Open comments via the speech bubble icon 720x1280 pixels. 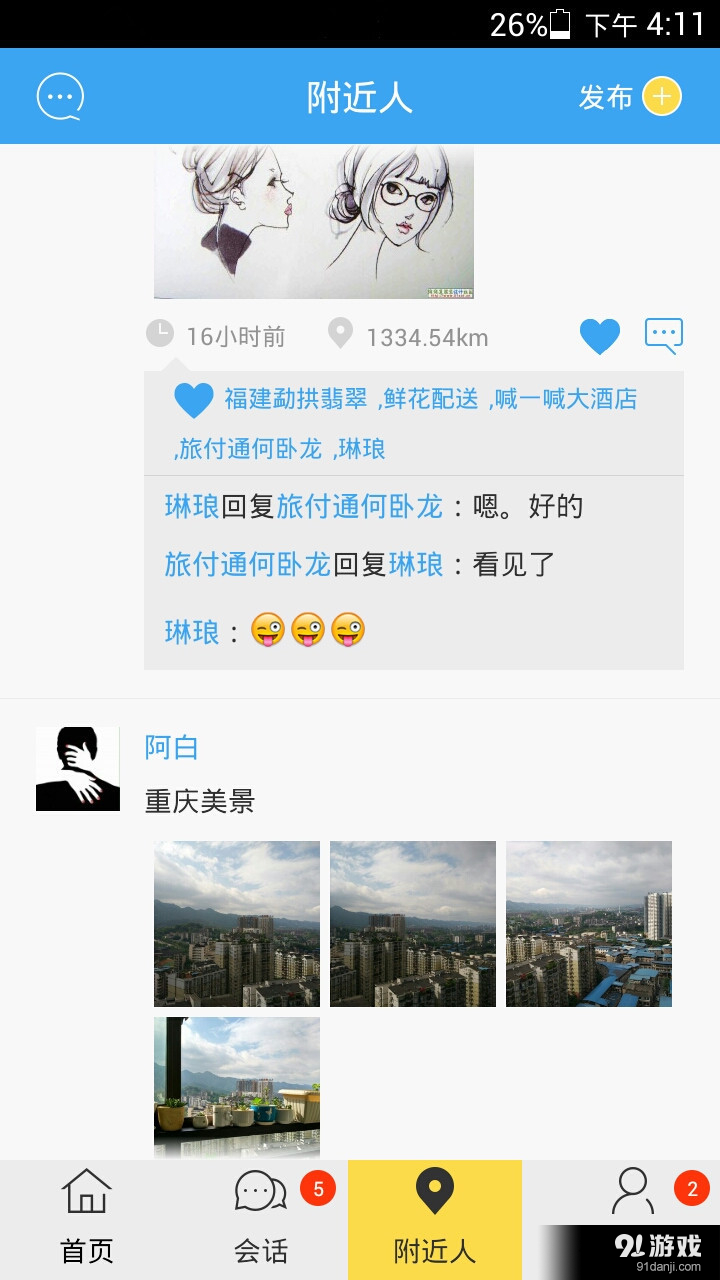click(662, 336)
